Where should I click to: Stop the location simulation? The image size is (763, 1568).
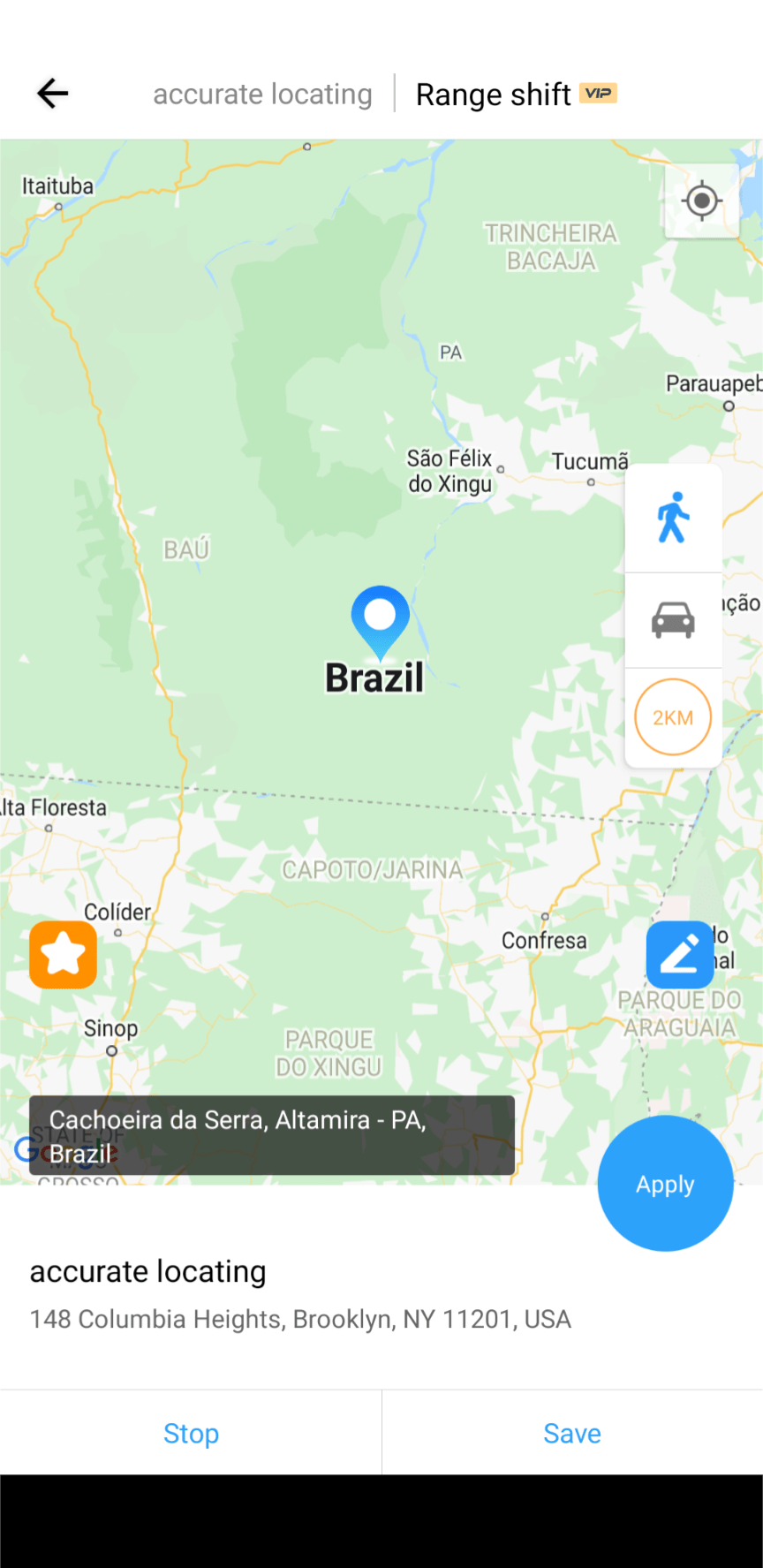[191, 1433]
